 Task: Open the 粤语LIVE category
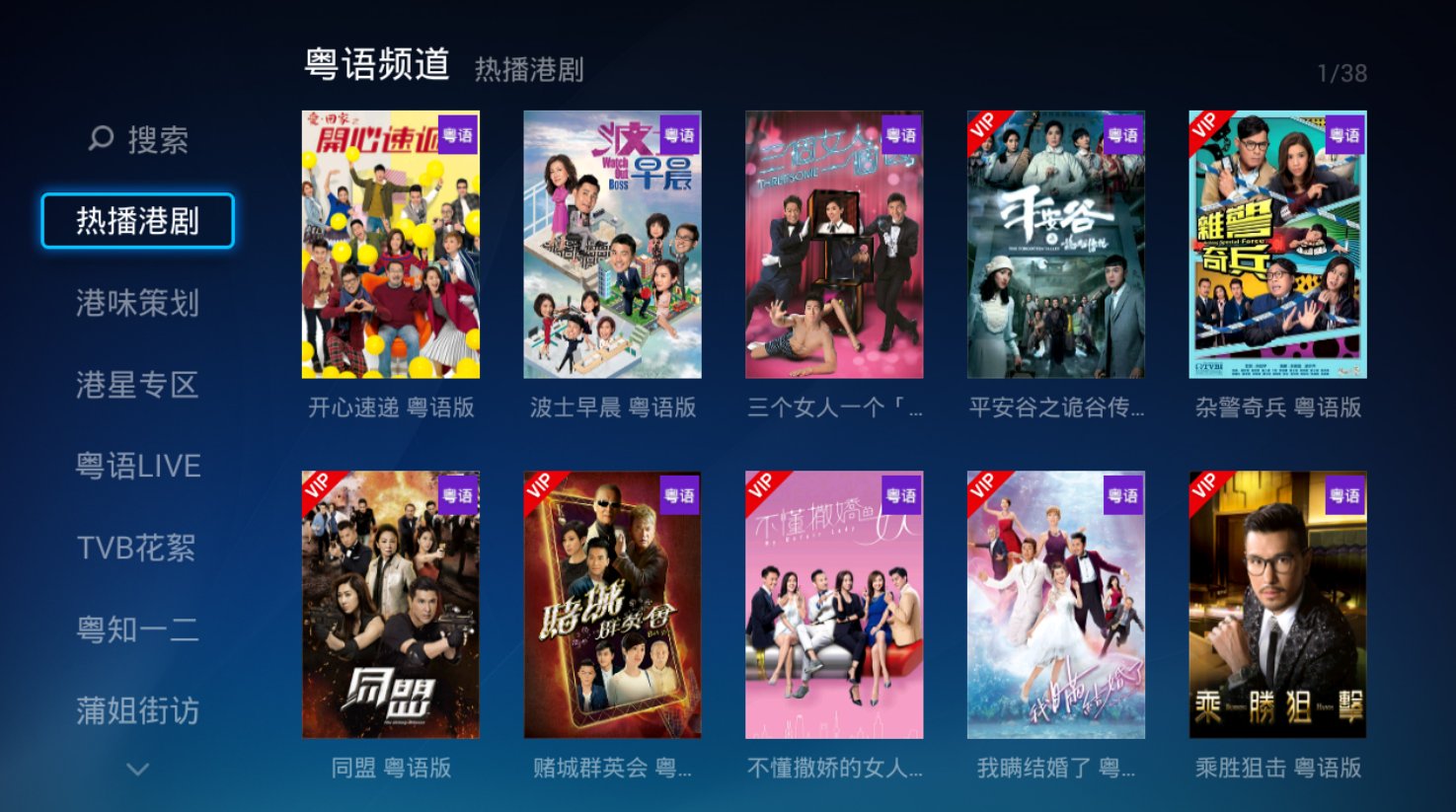point(137,466)
